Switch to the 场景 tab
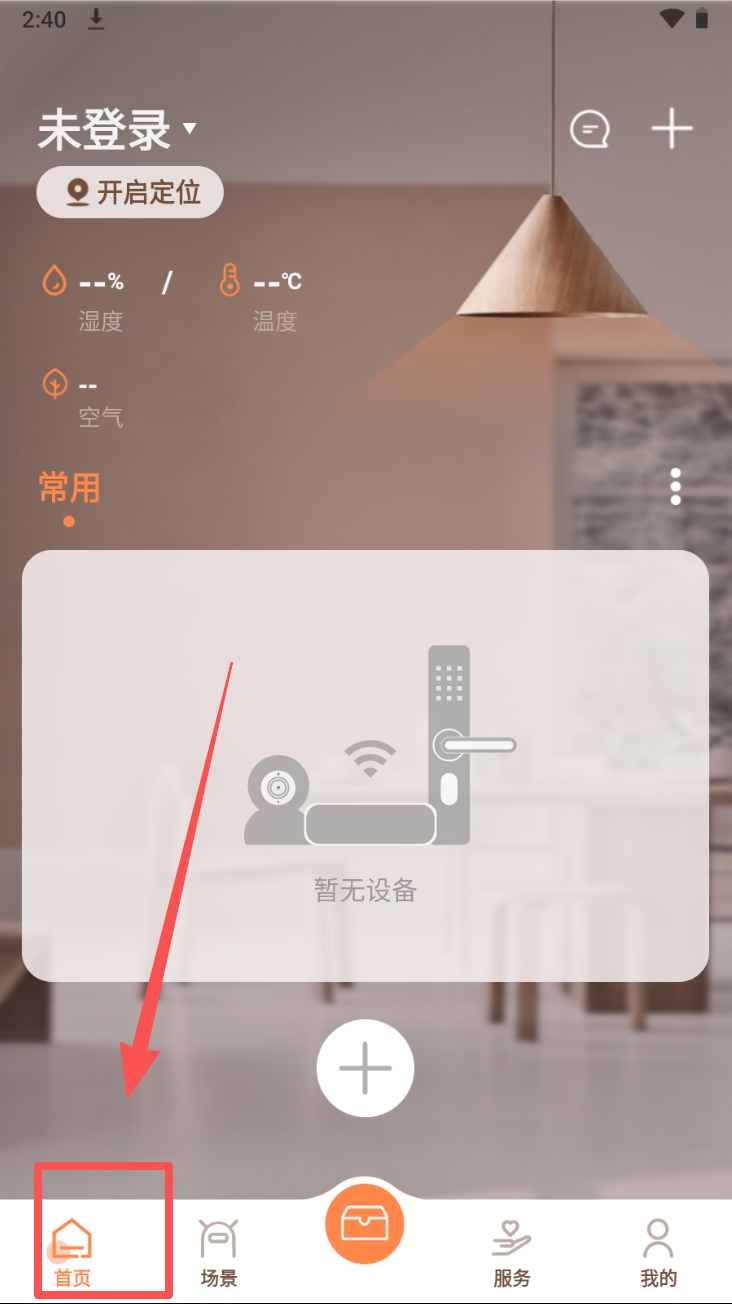 pyautogui.click(x=219, y=1251)
